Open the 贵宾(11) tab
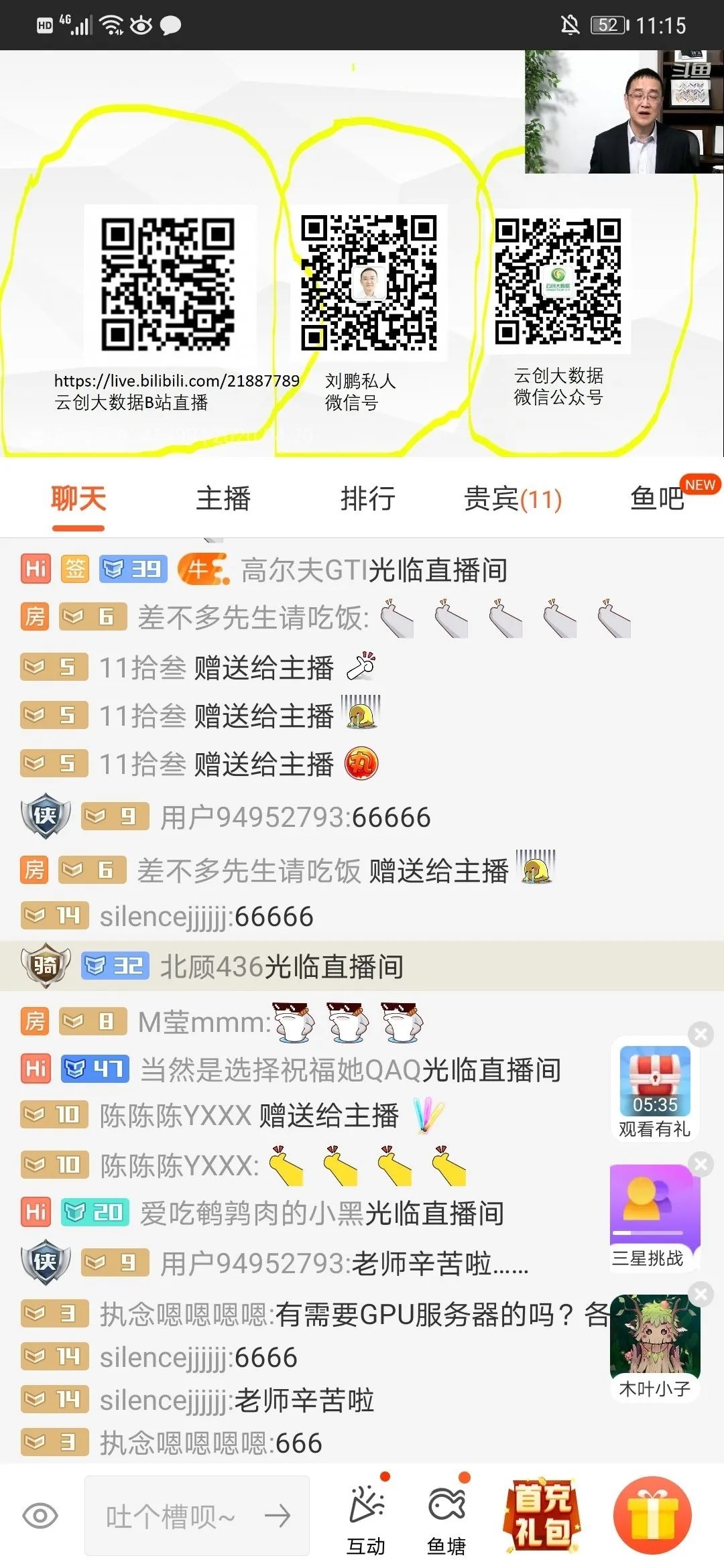This screenshot has height=1568, width=724. coord(513,499)
